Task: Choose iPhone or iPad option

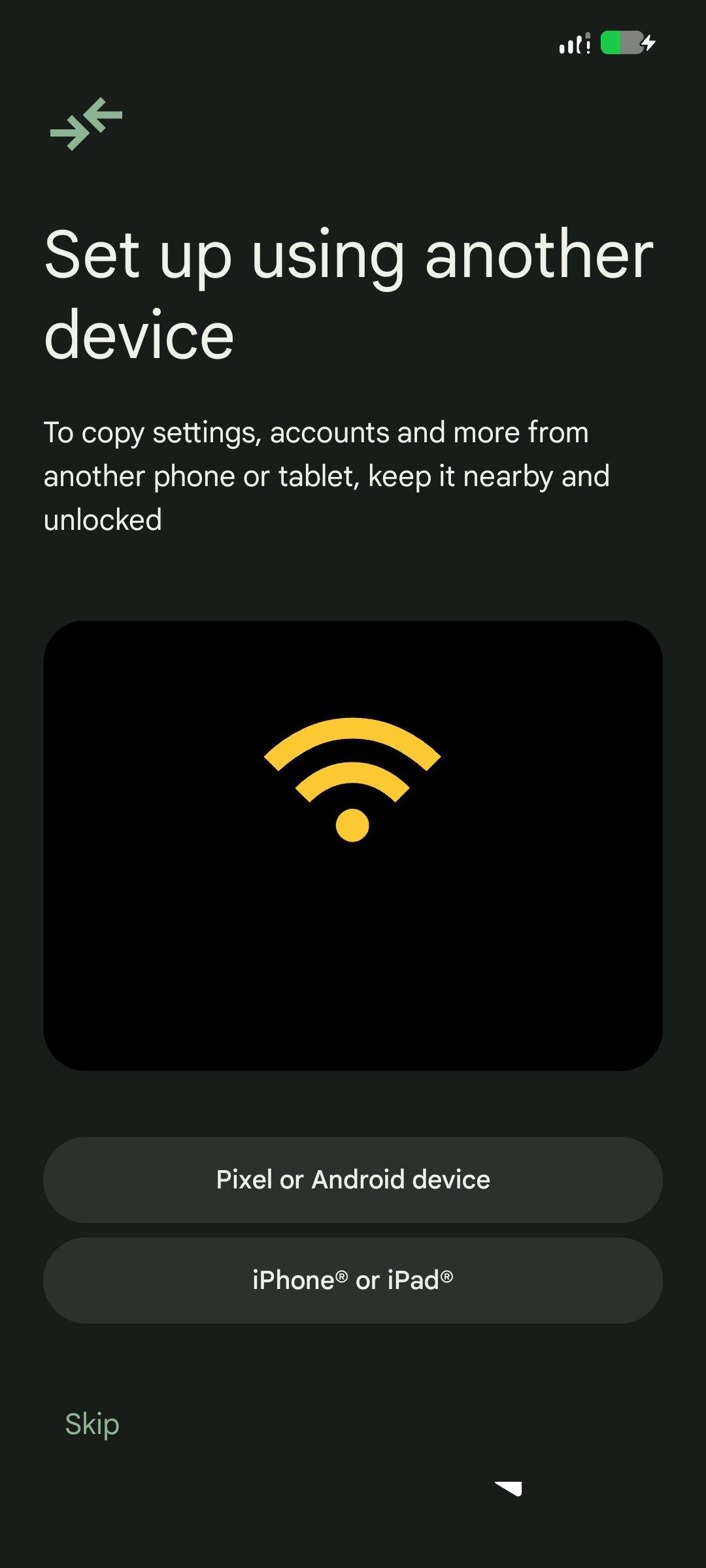Action: coord(353,1281)
